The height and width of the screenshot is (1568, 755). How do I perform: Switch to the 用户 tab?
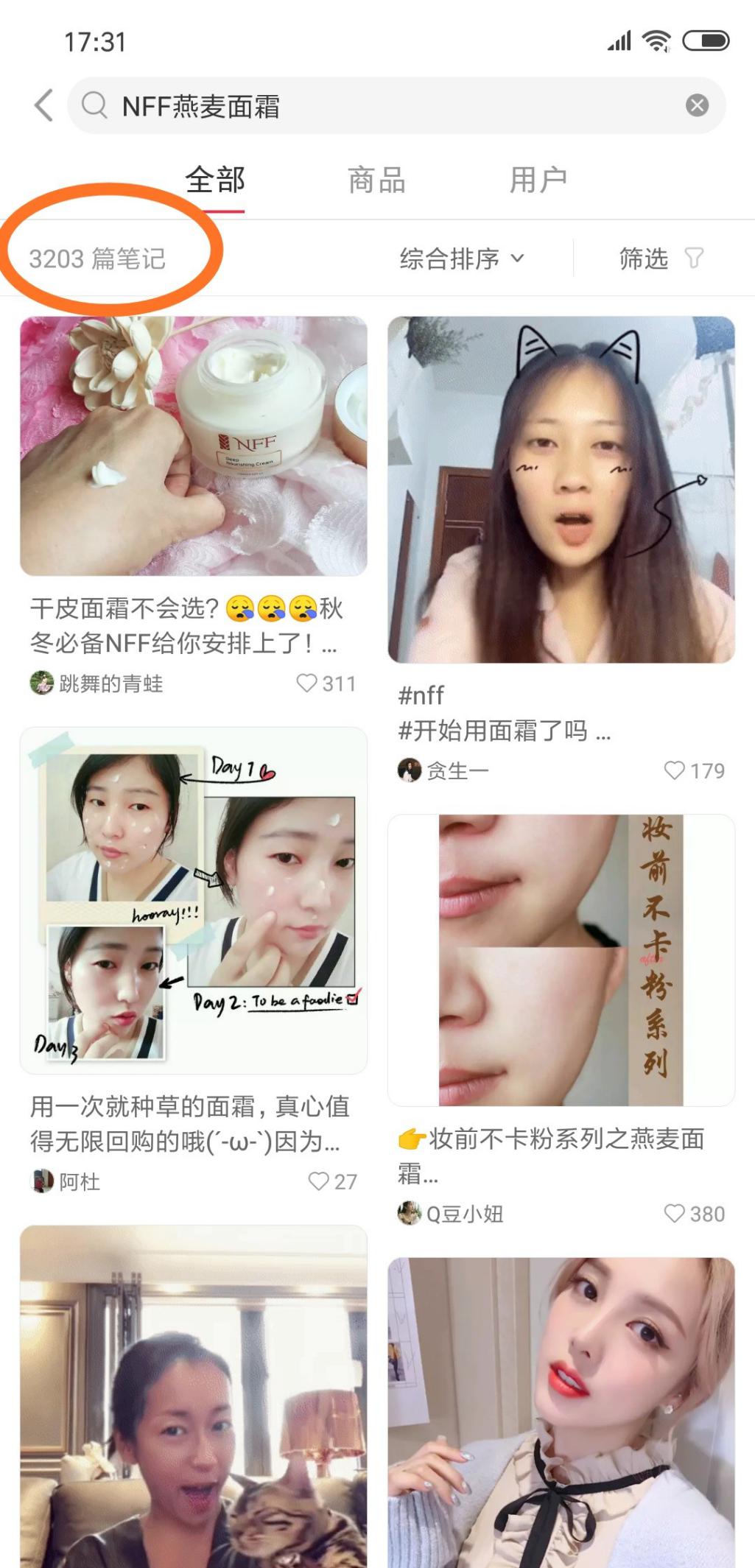point(538,180)
